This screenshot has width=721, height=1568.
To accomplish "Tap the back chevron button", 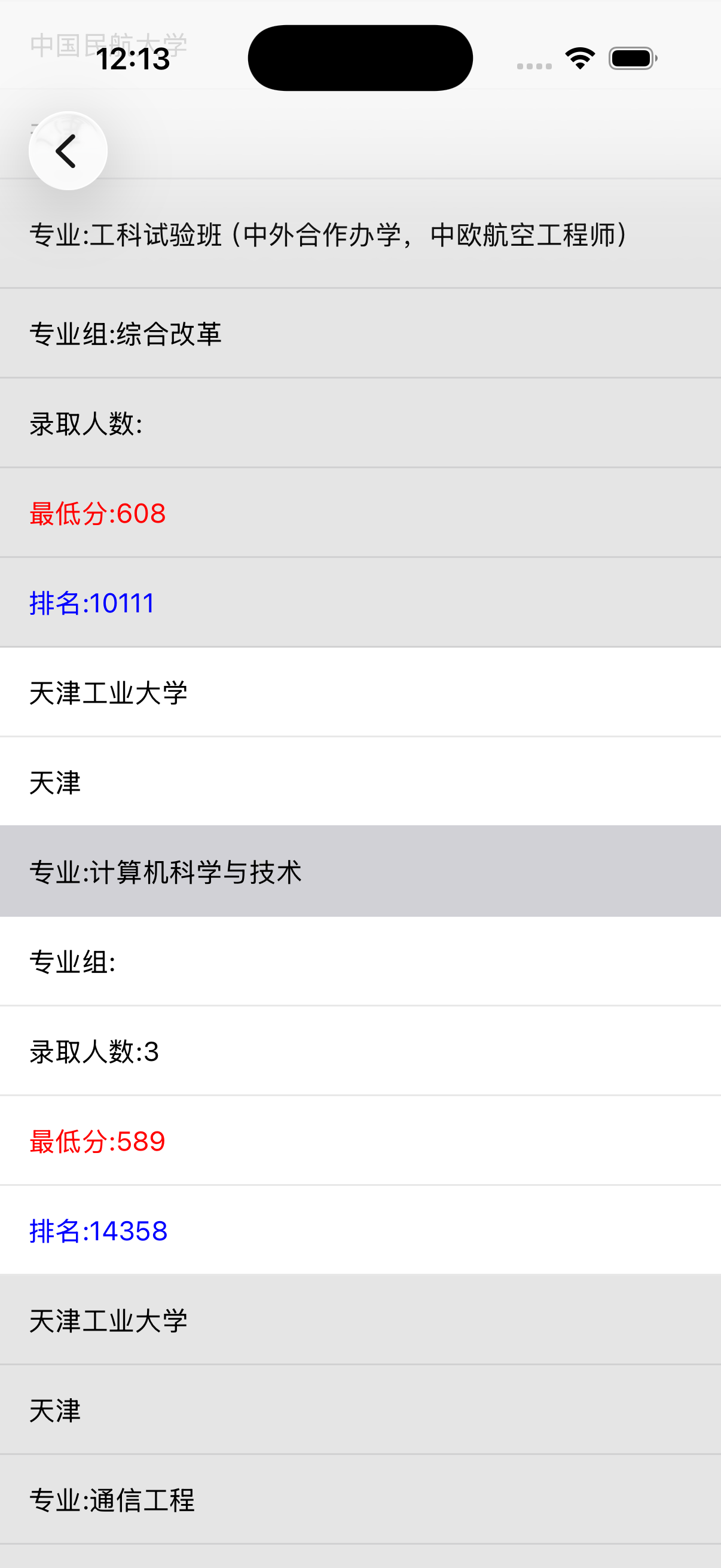I will [67, 150].
